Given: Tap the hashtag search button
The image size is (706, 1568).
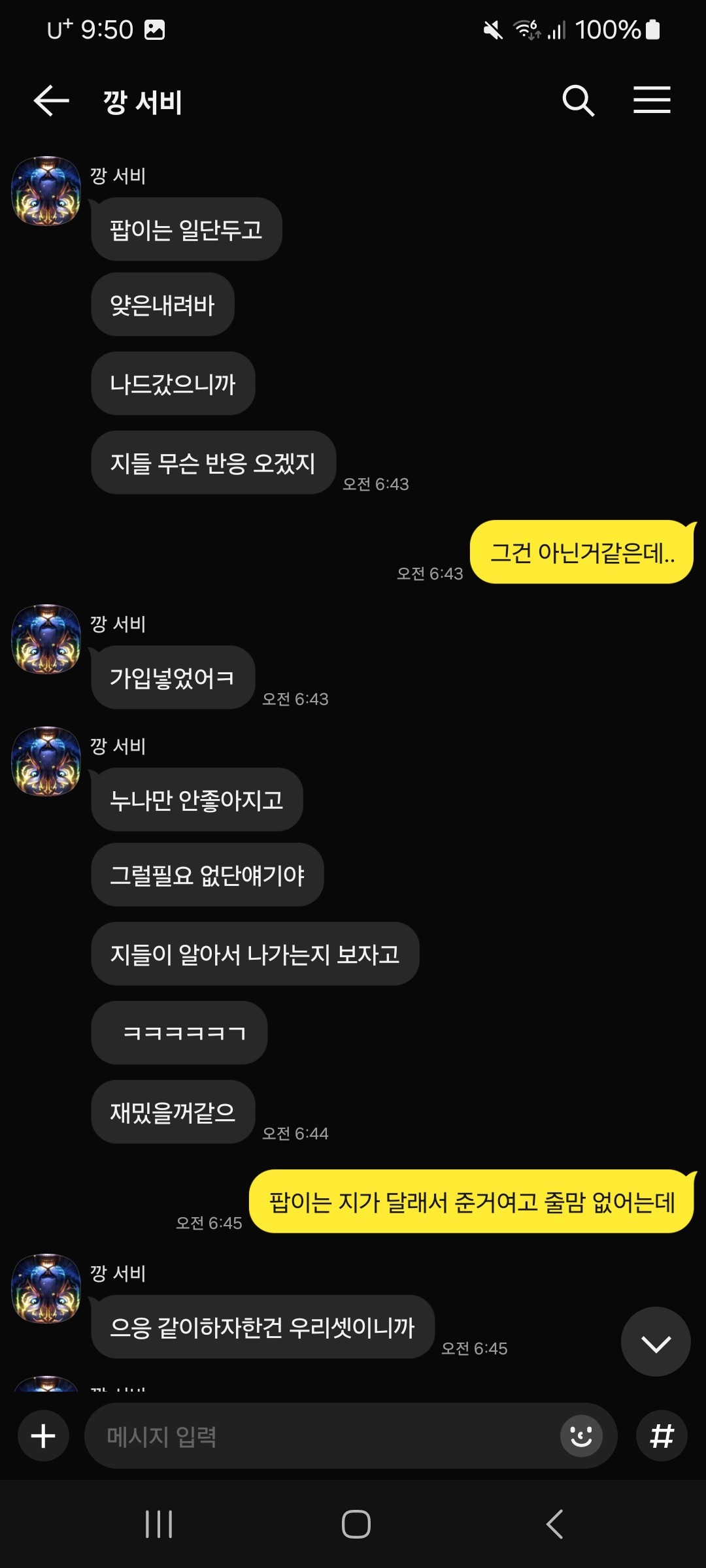Looking at the screenshot, I should [x=662, y=1435].
